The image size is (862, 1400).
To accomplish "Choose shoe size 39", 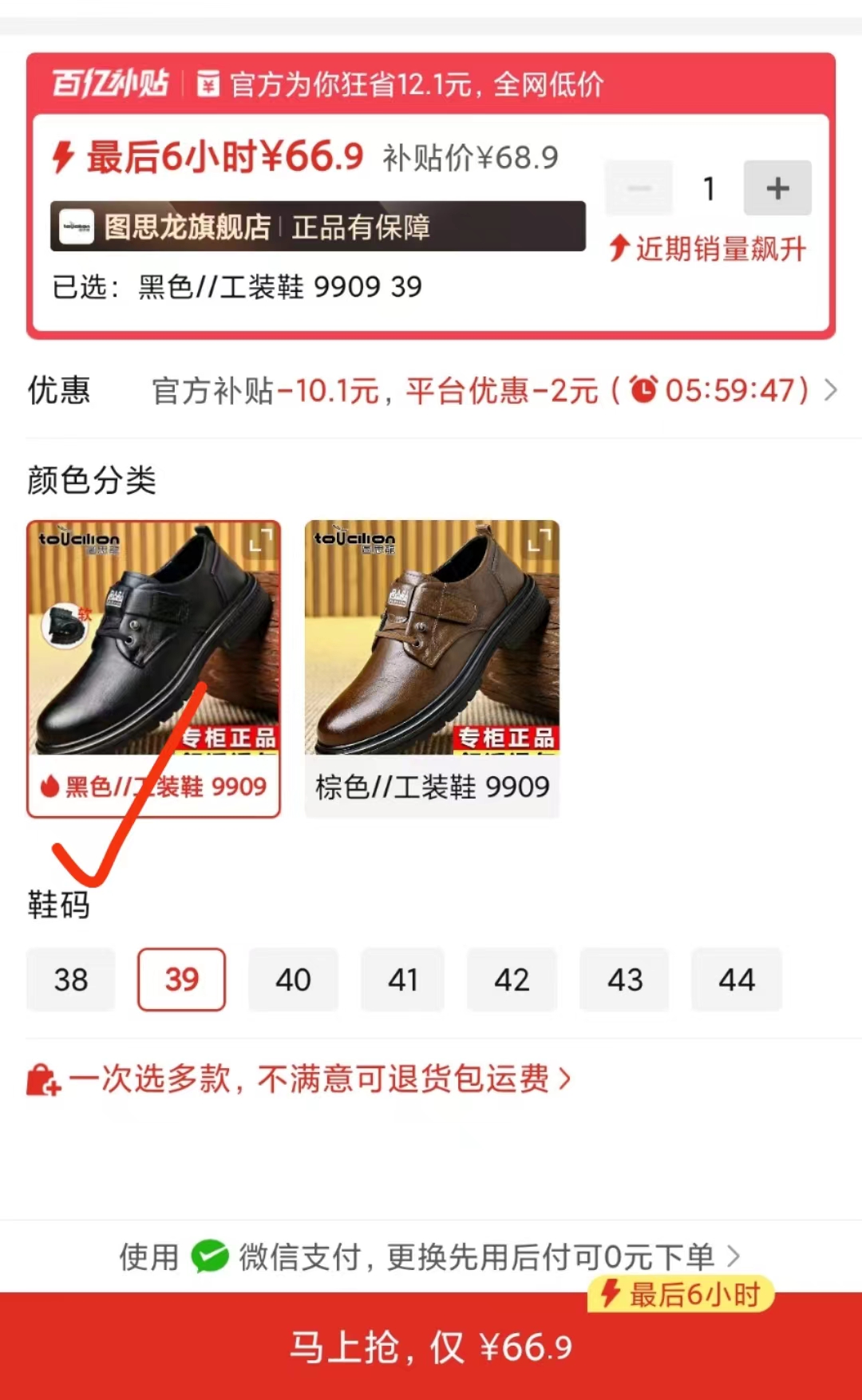I will point(181,980).
